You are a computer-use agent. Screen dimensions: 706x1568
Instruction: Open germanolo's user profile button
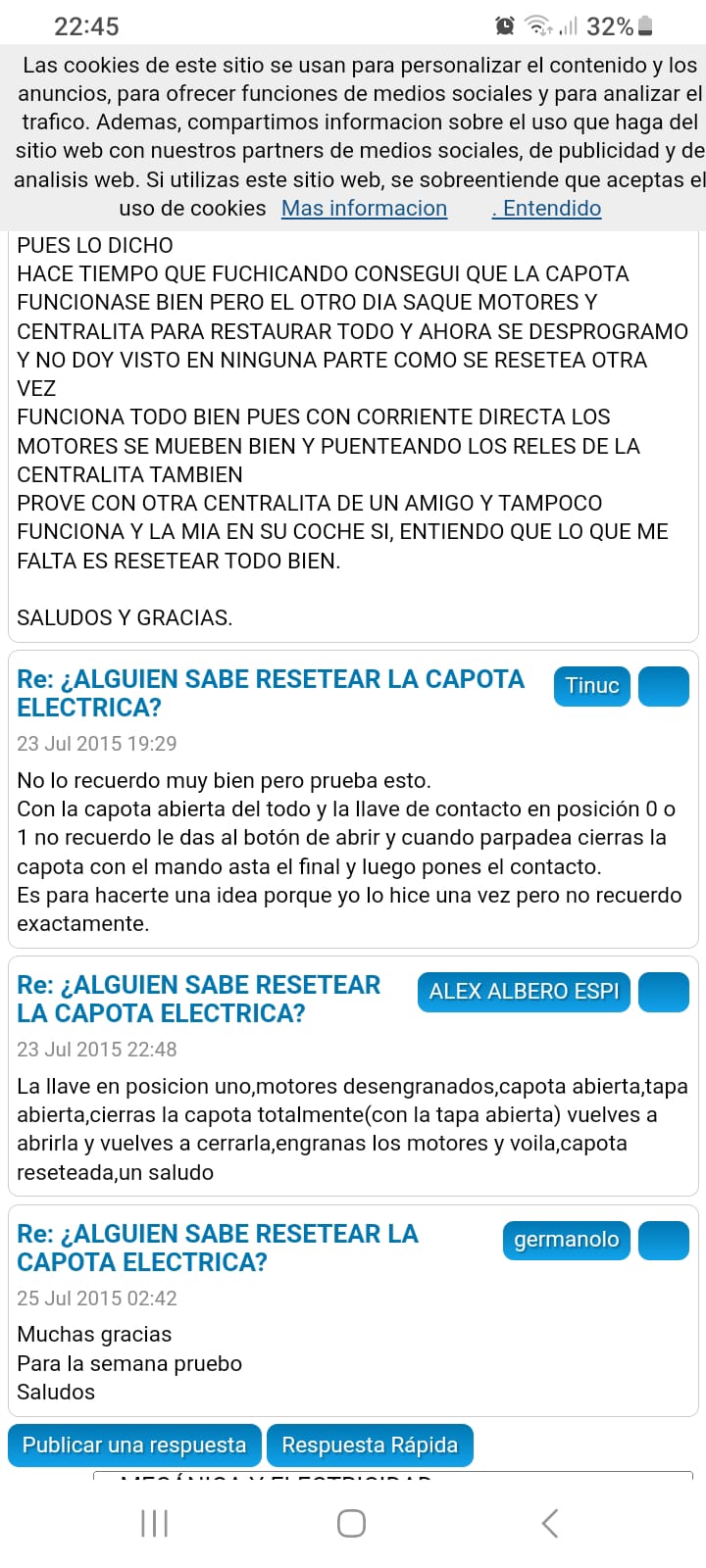click(567, 1241)
